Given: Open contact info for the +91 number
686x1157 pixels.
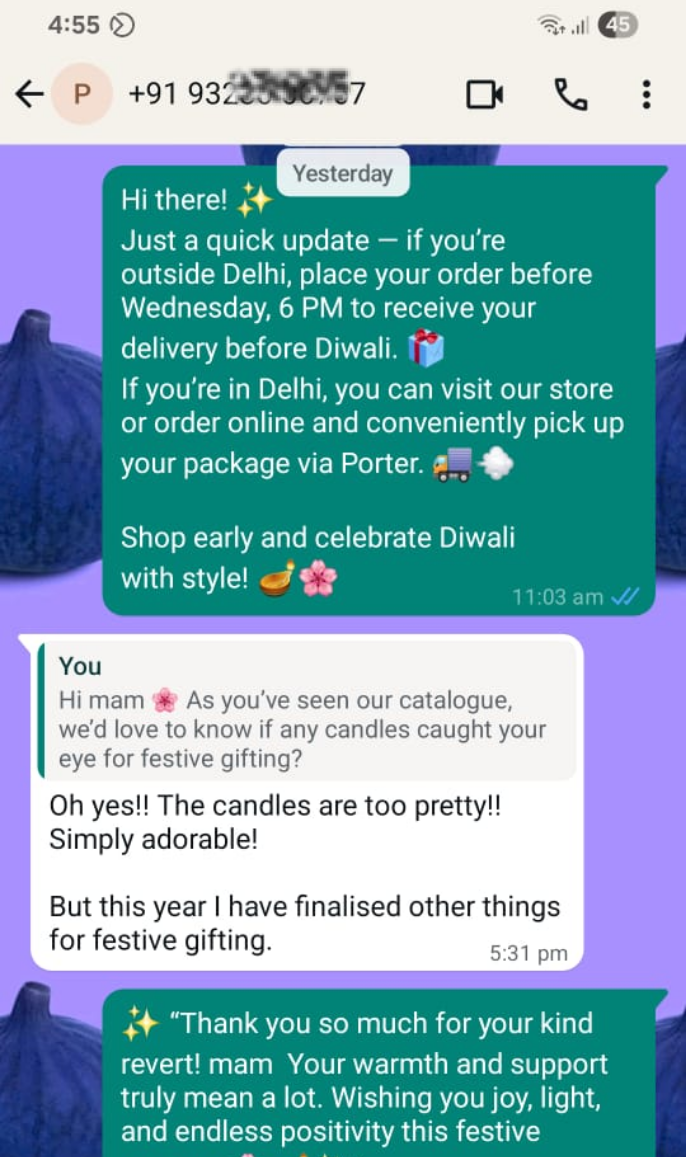Looking at the screenshot, I should click(x=247, y=95).
